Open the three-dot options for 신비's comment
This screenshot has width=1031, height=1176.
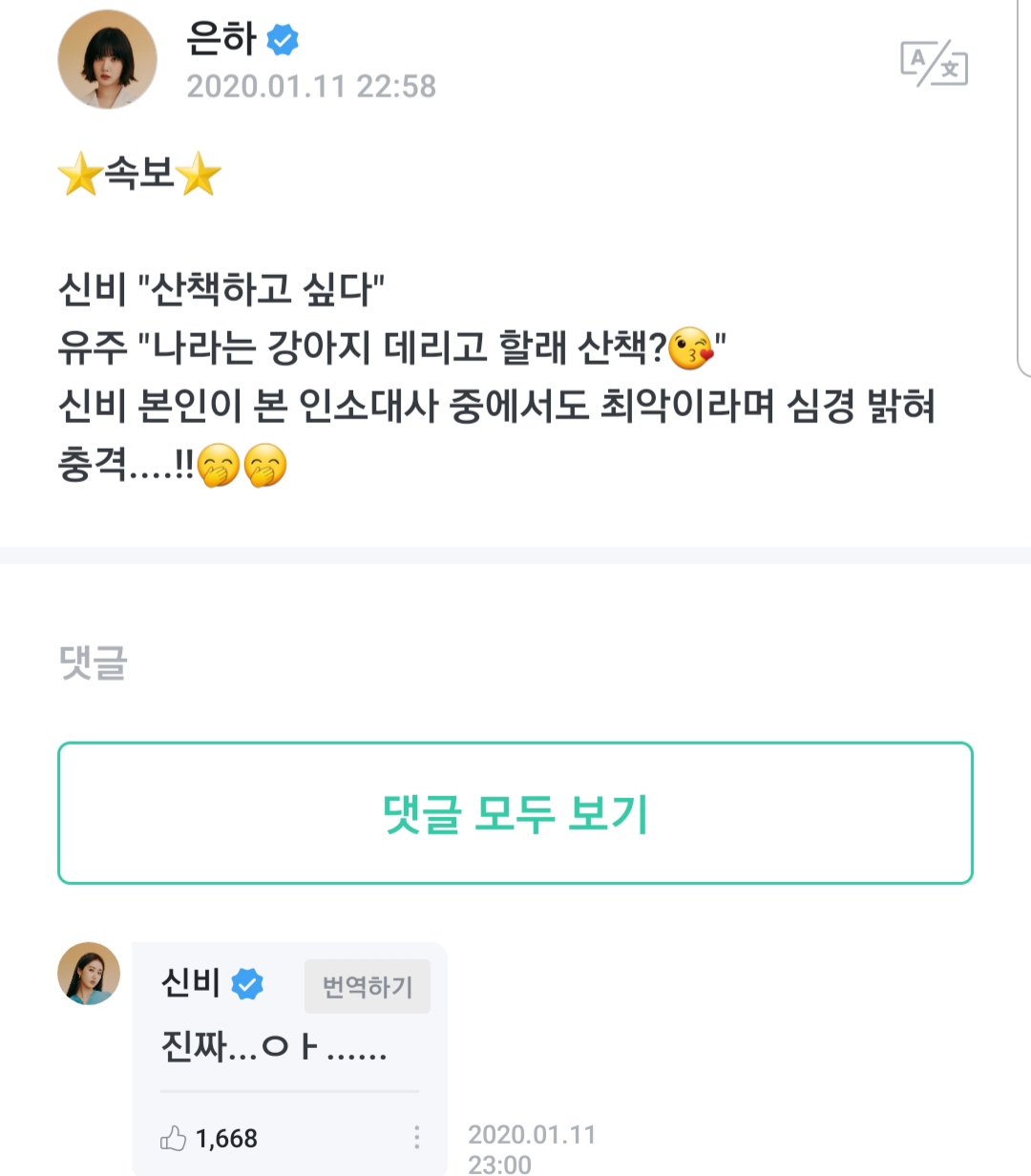pyautogui.click(x=416, y=1138)
